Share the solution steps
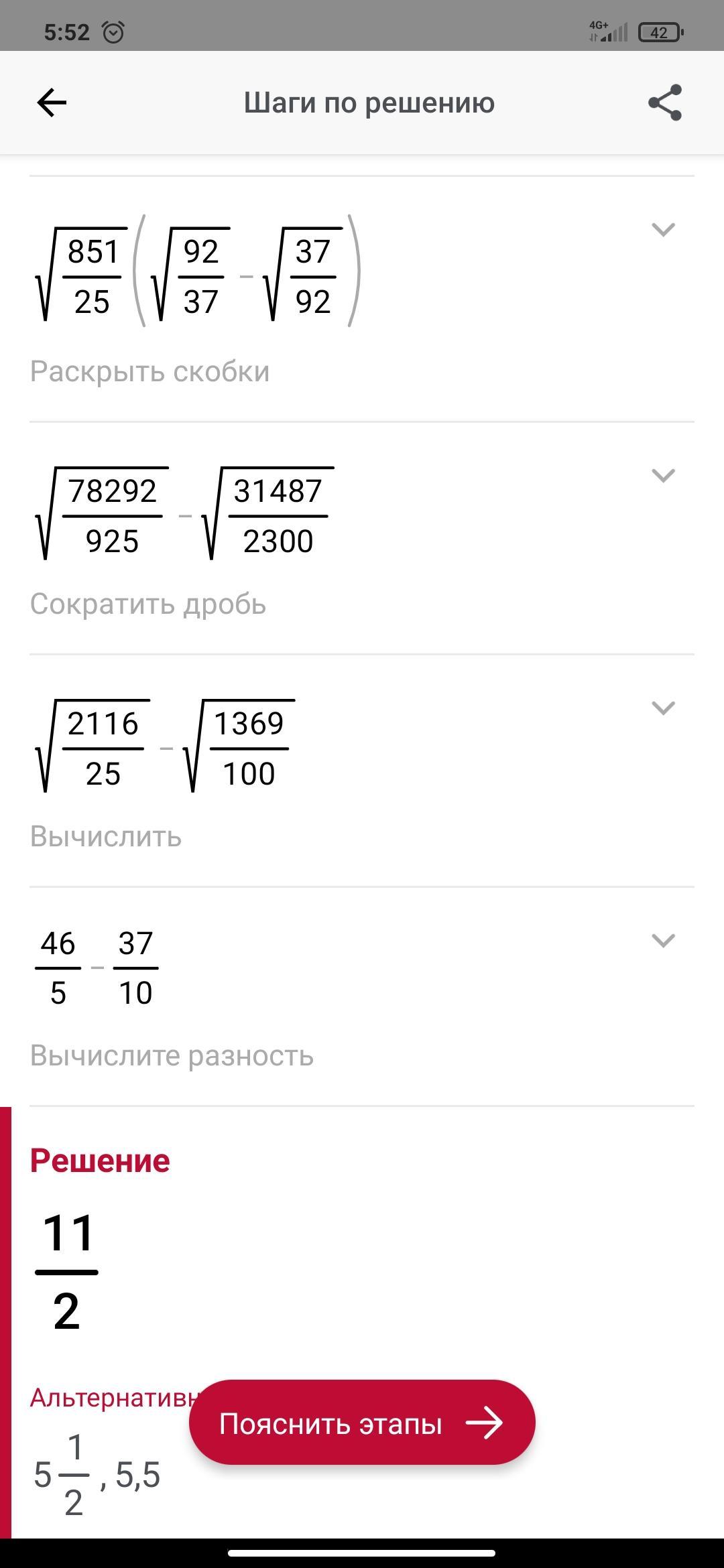724x1568 pixels. click(664, 103)
